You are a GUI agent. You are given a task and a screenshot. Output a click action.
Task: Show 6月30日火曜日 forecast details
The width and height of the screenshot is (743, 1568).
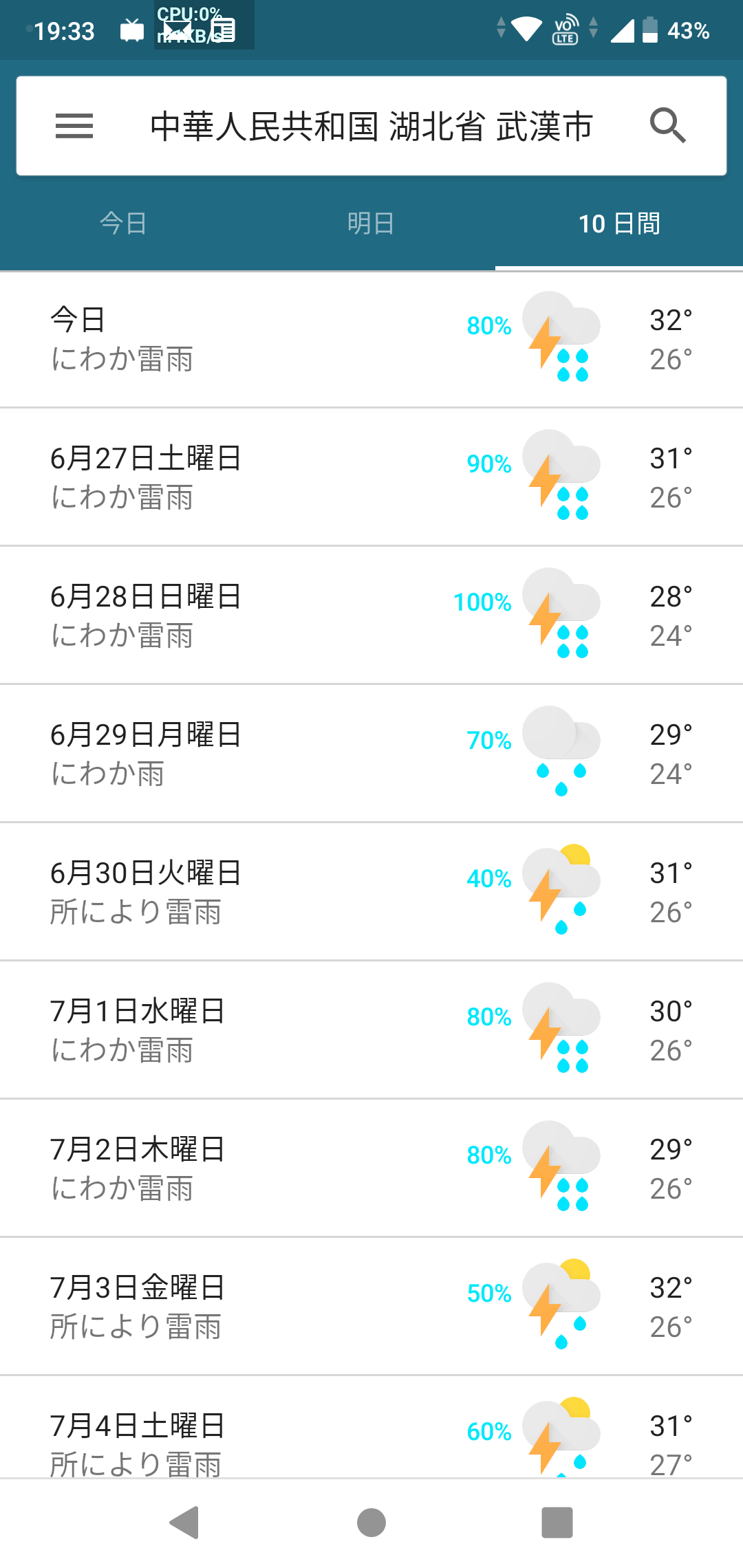[371, 892]
